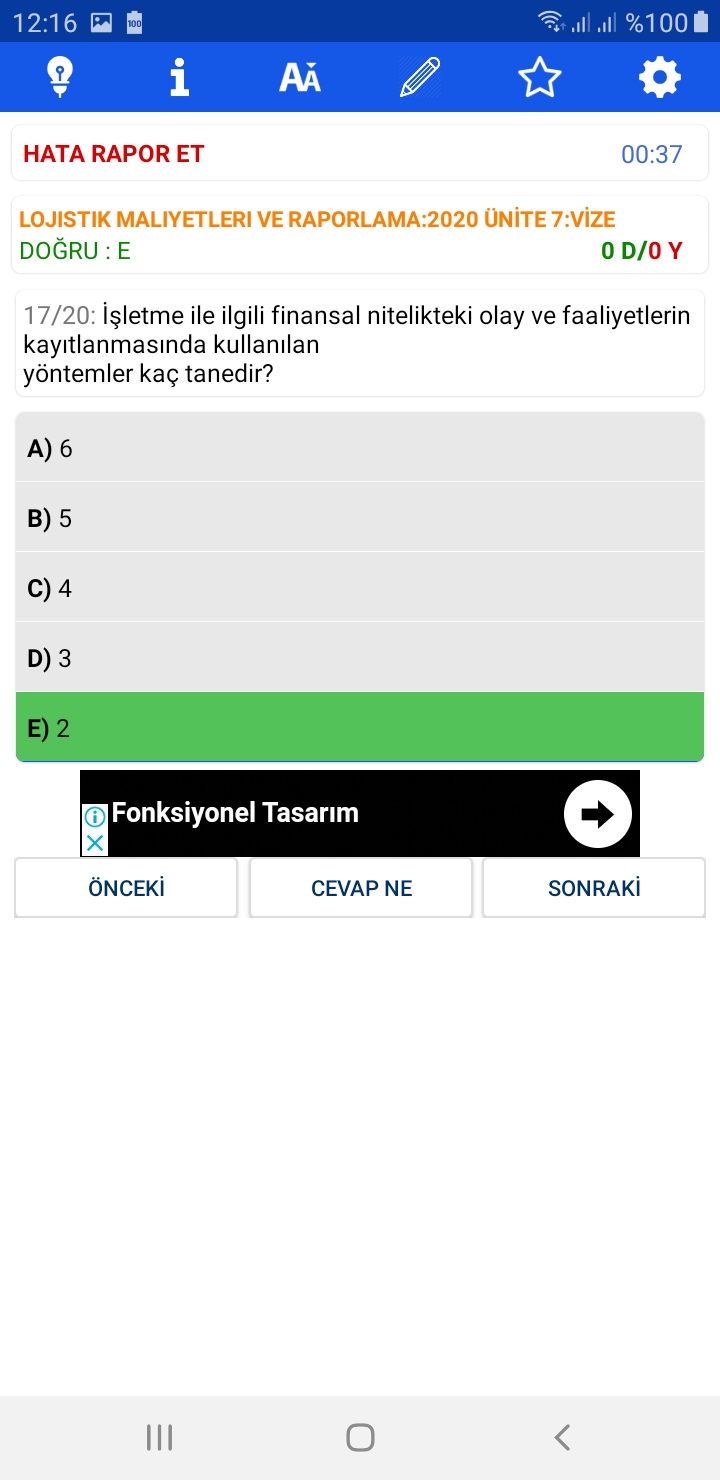This screenshot has height=1480, width=720.
Task: Tap the lightbulb hint icon
Action: (60, 77)
